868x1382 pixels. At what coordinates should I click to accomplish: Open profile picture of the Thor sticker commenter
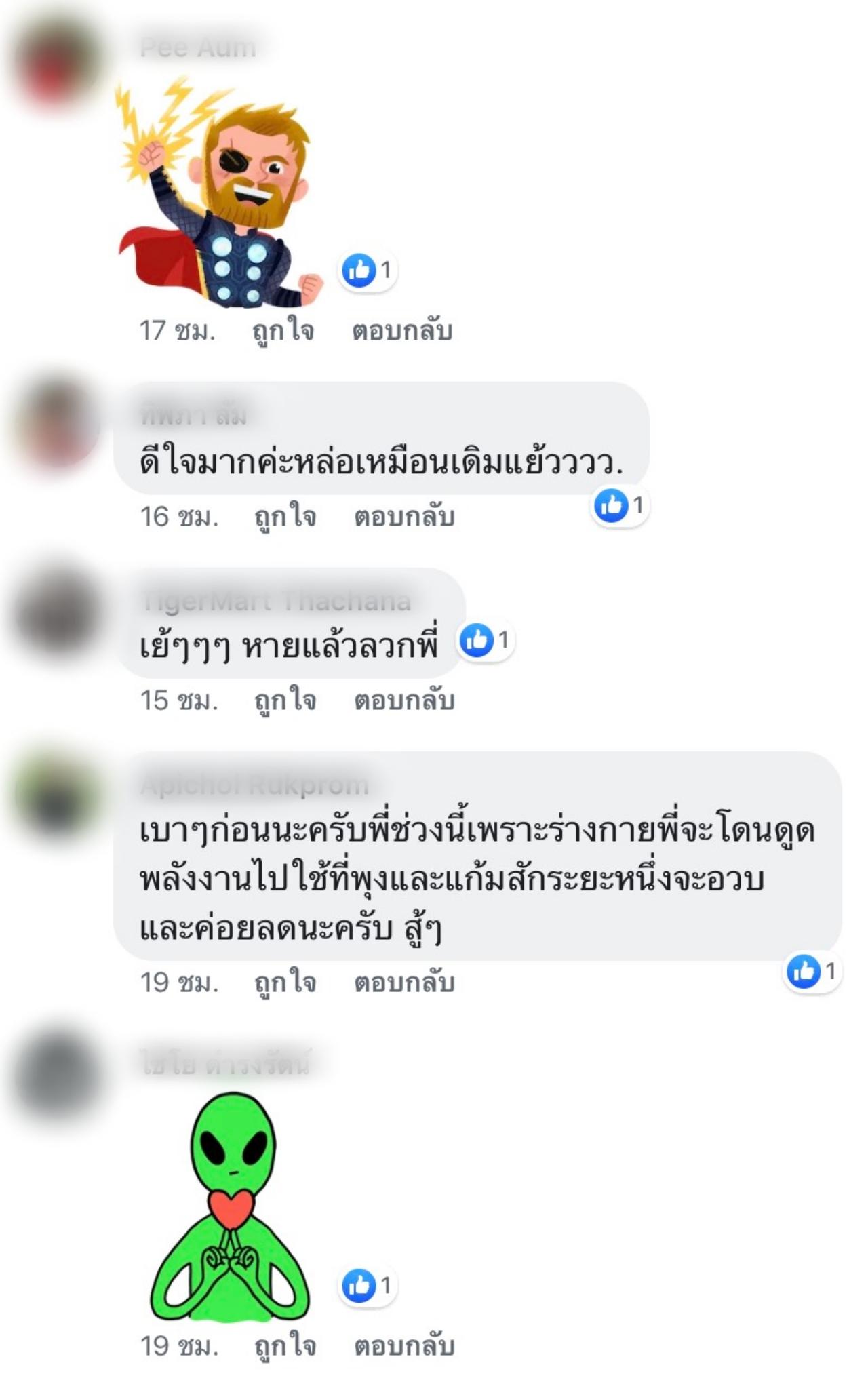tap(57, 62)
